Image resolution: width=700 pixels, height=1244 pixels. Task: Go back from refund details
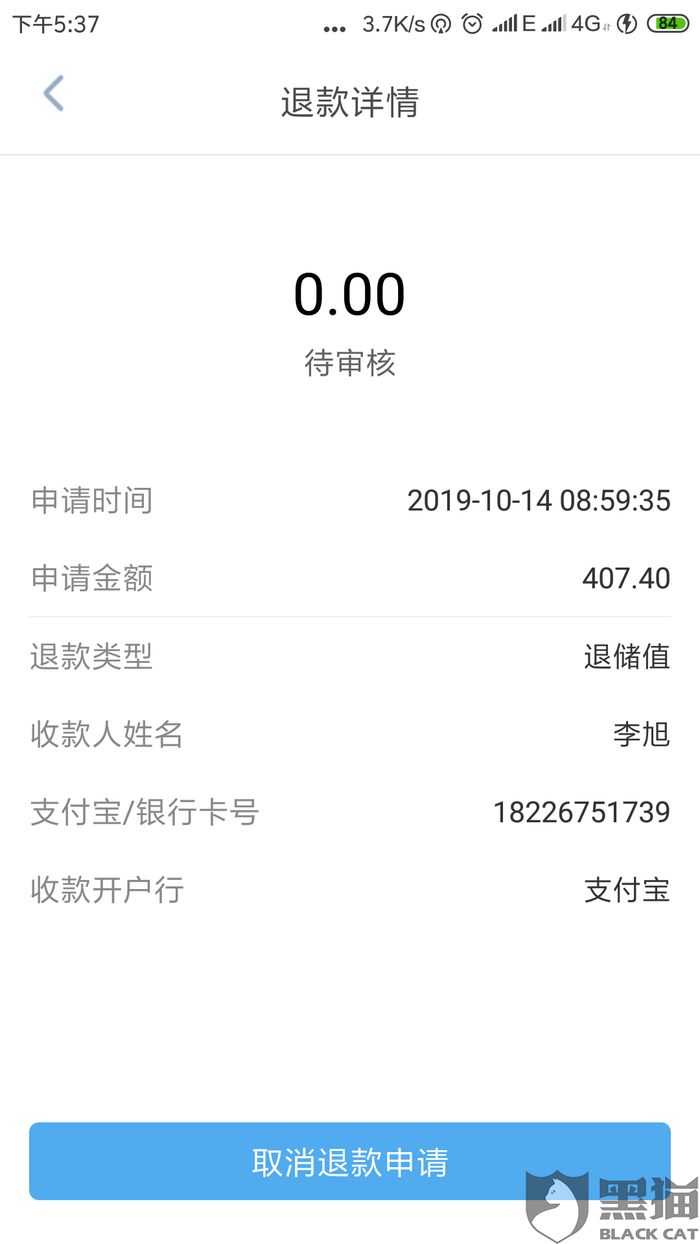pos(54,94)
